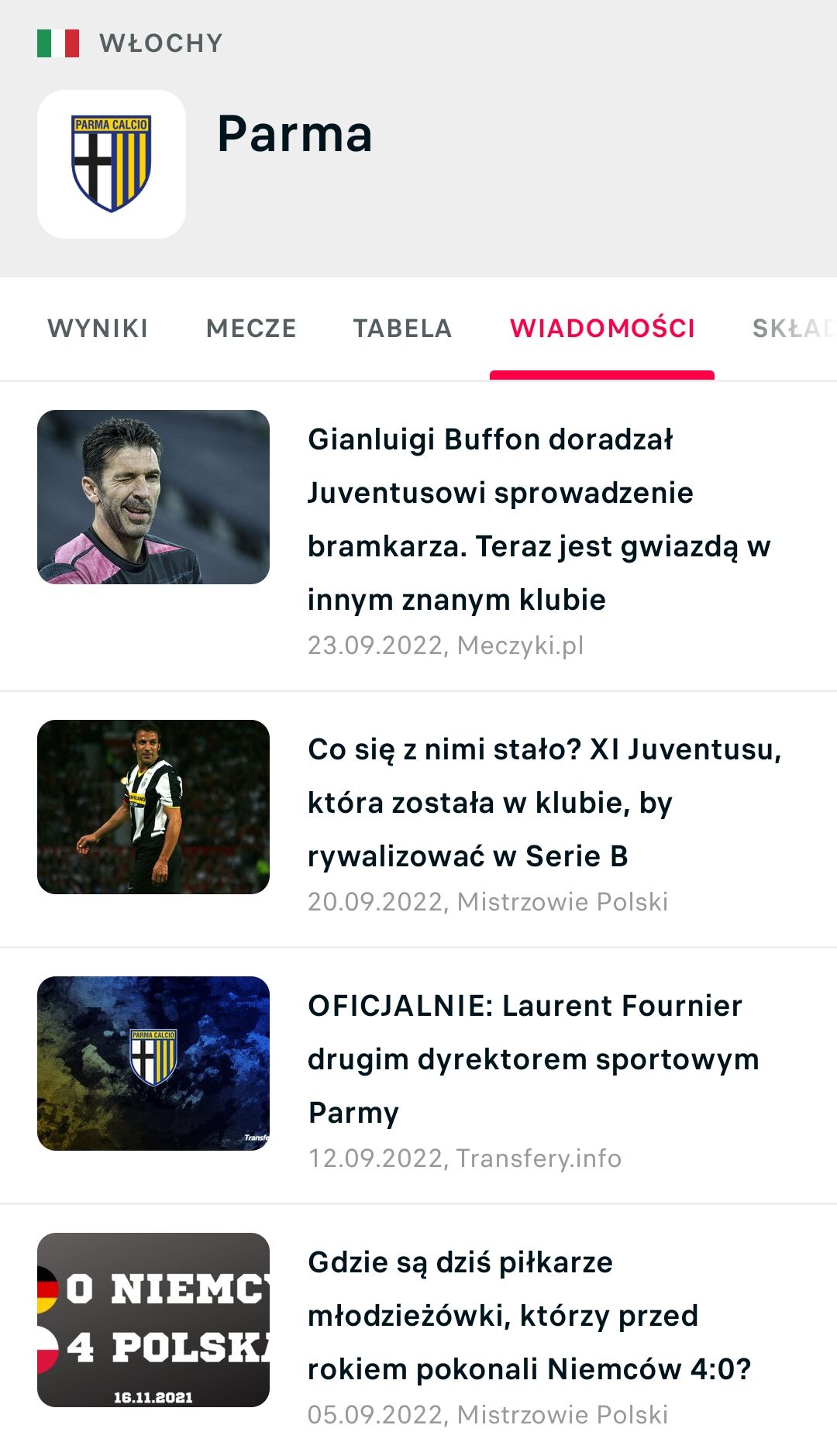Open article about młodzieżówka beating Niemcy 4:0
Screen dimensions: 837x1456
(x=529, y=1316)
